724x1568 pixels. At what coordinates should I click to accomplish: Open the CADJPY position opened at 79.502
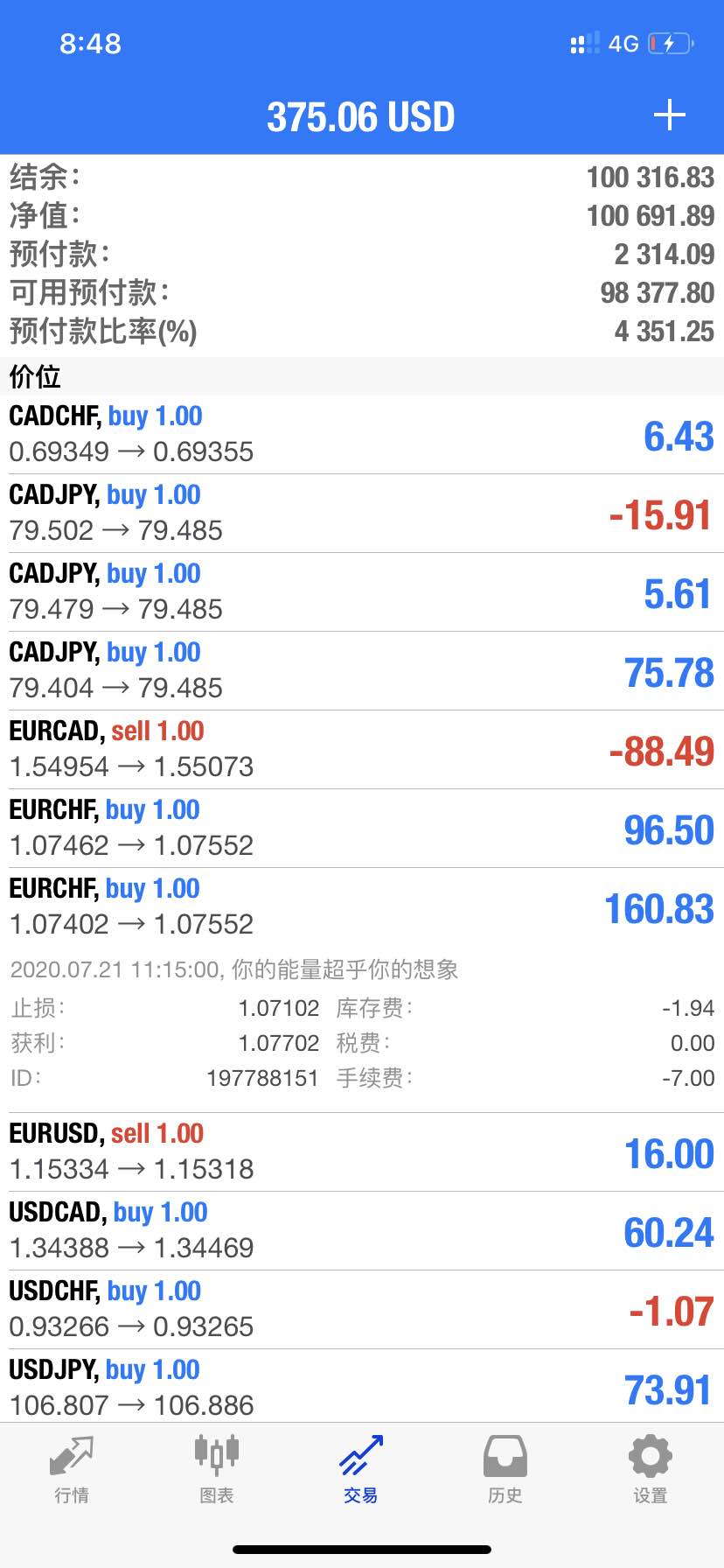coord(362,514)
